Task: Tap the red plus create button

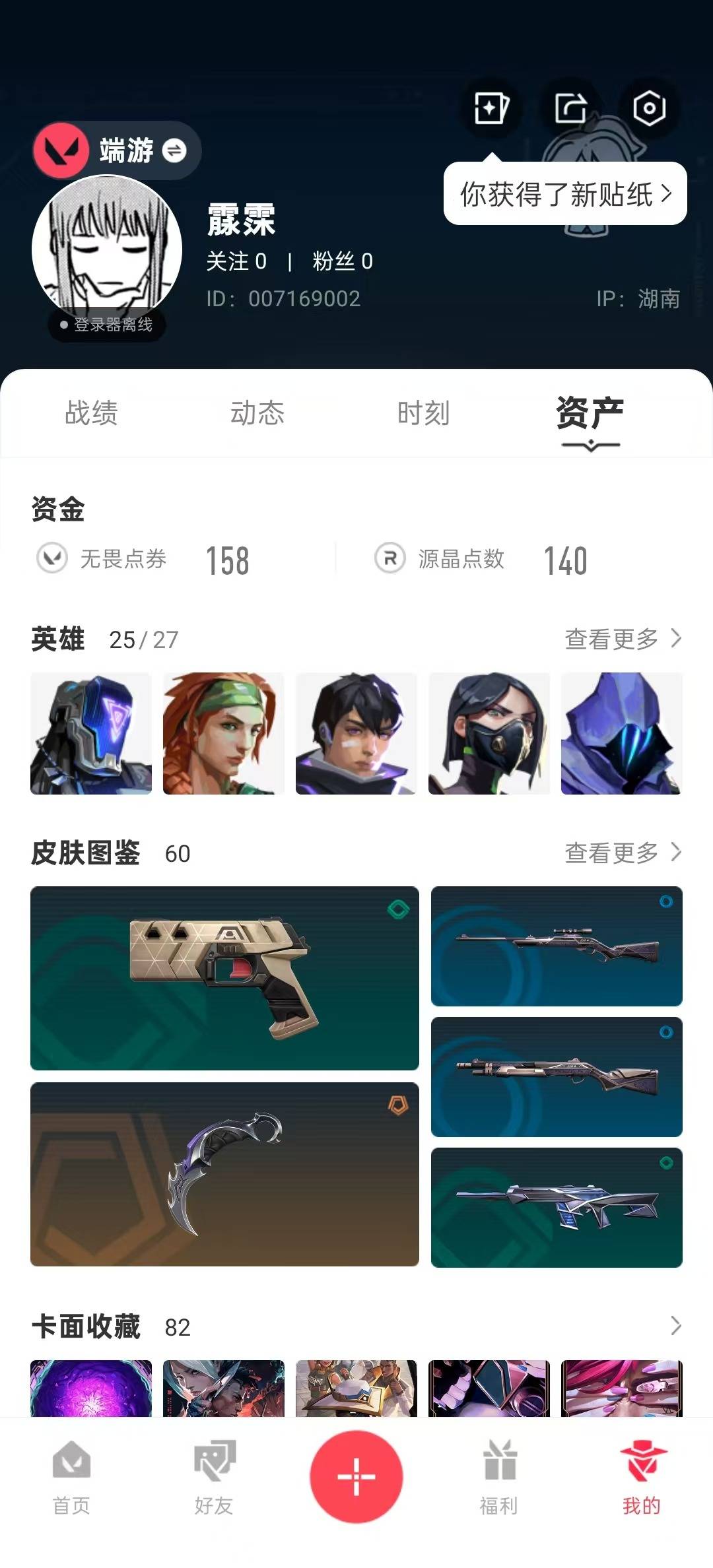Action: [356, 1477]
